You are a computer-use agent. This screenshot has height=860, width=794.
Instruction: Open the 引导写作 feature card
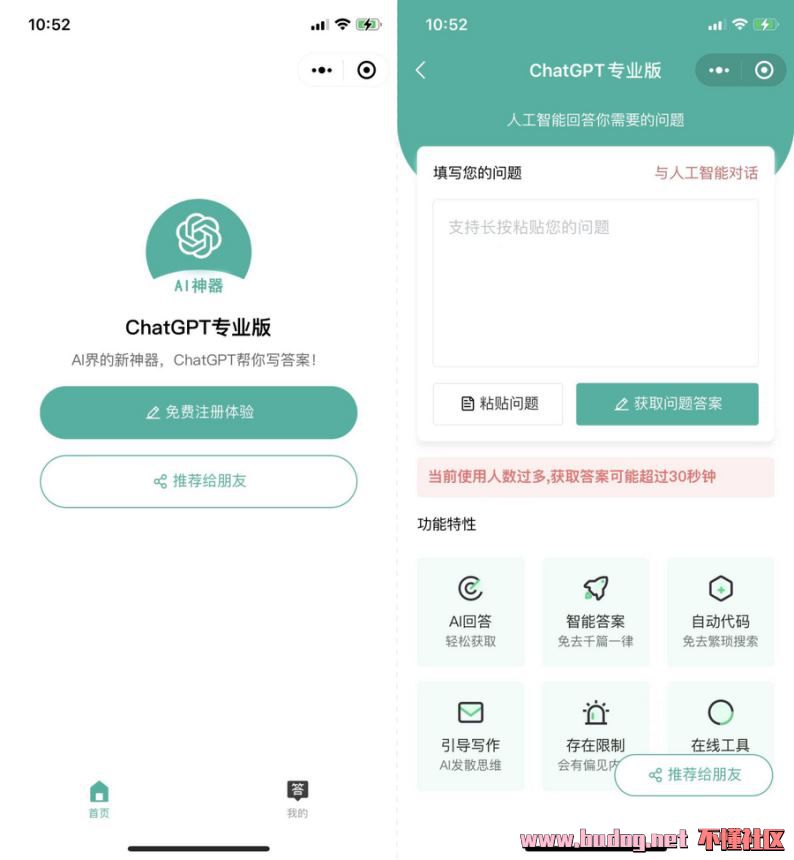[470, 735]
